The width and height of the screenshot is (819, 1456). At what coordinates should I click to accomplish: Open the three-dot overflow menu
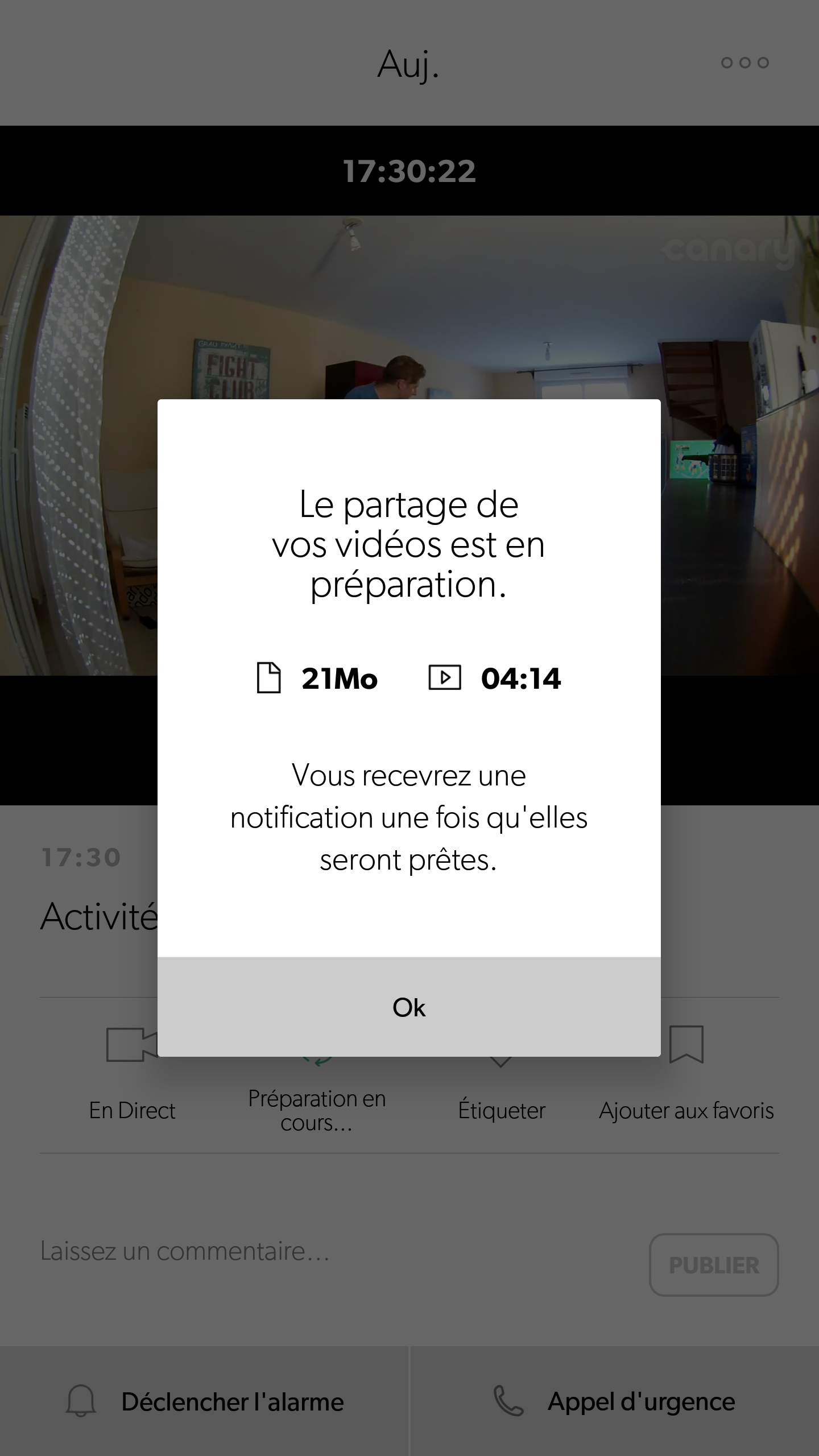tap(744, 63)
